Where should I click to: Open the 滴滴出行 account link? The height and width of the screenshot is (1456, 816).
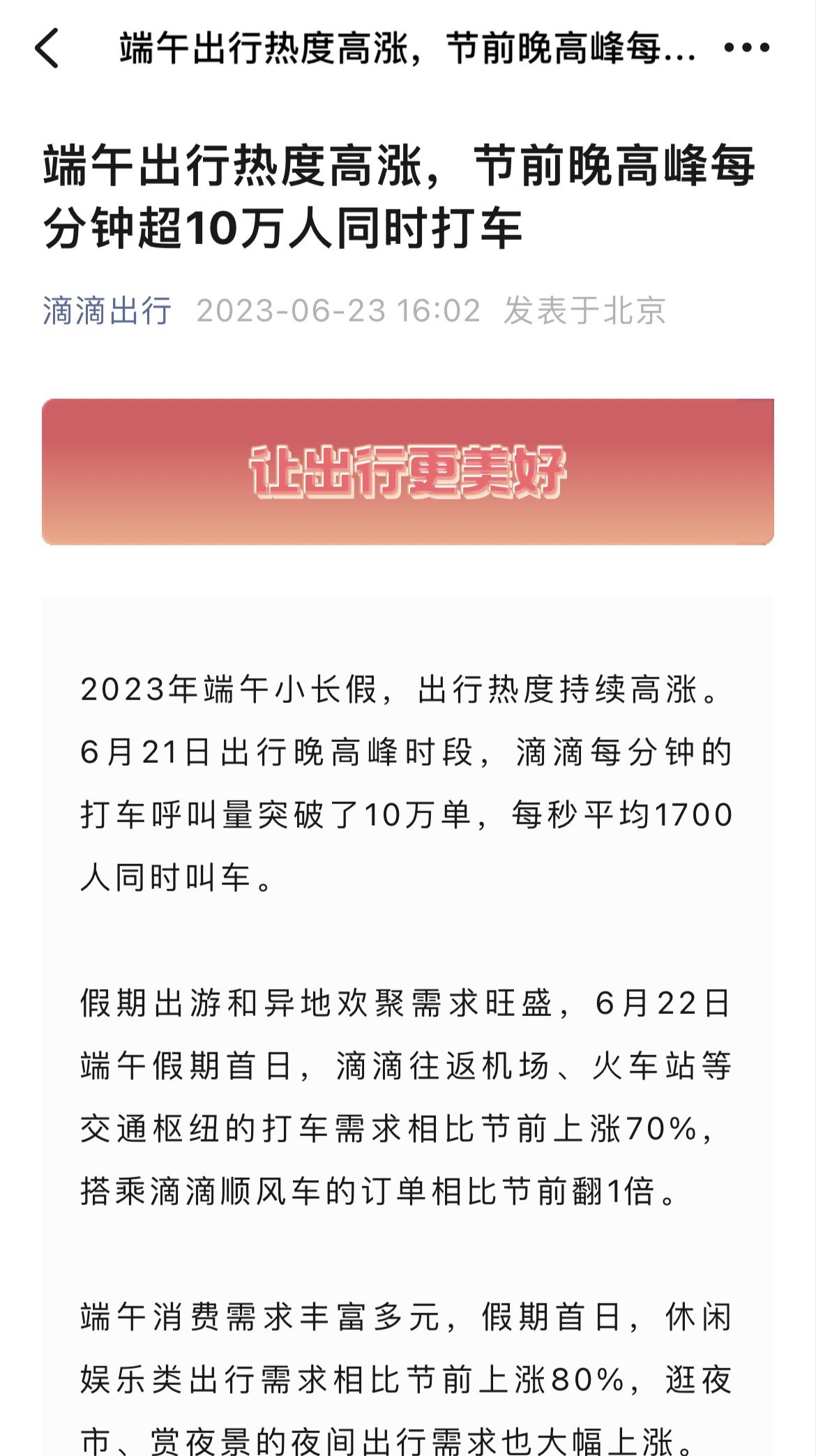pos(107,310)
